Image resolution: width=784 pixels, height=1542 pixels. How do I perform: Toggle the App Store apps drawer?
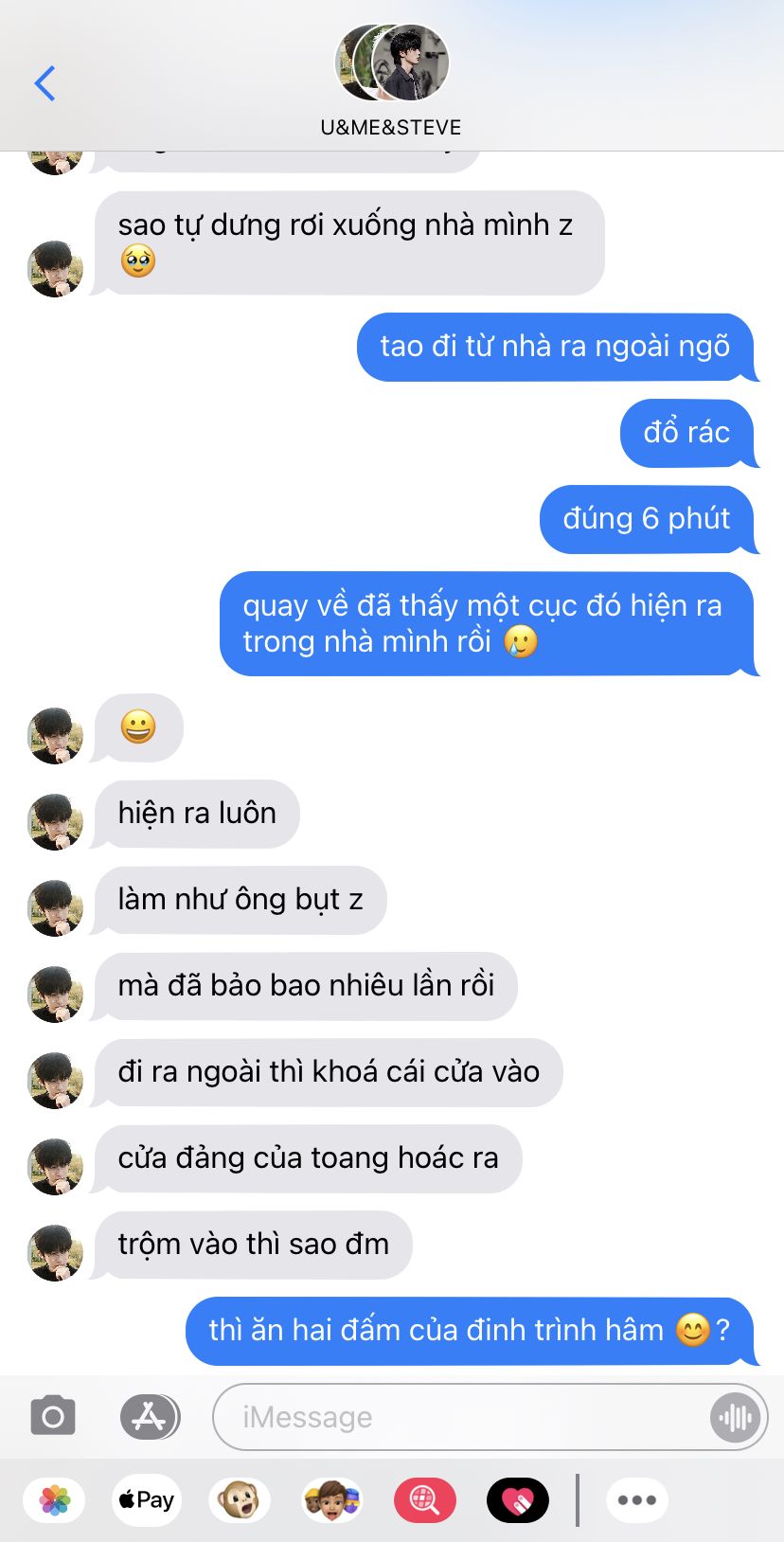point(150,1417)
